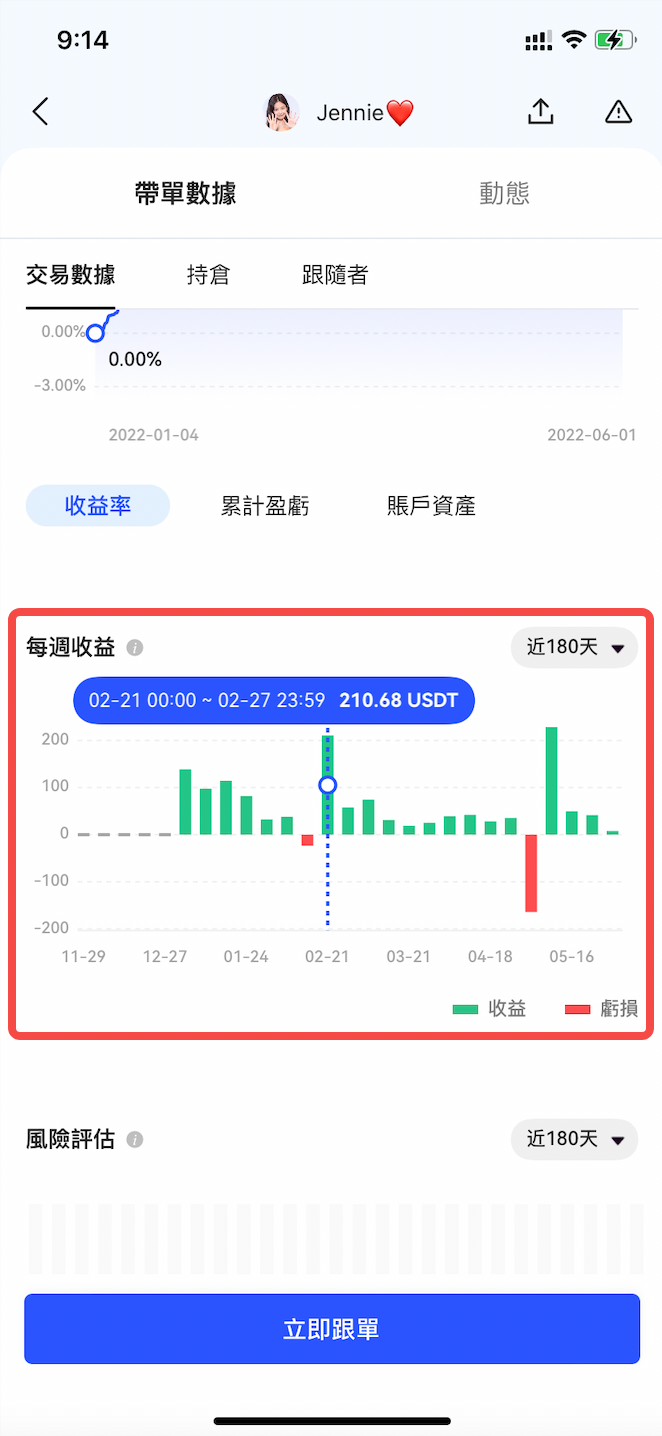View the 跟隨者 sub-tab
The image size is (662, 1436).
click(x=335, y=275)
